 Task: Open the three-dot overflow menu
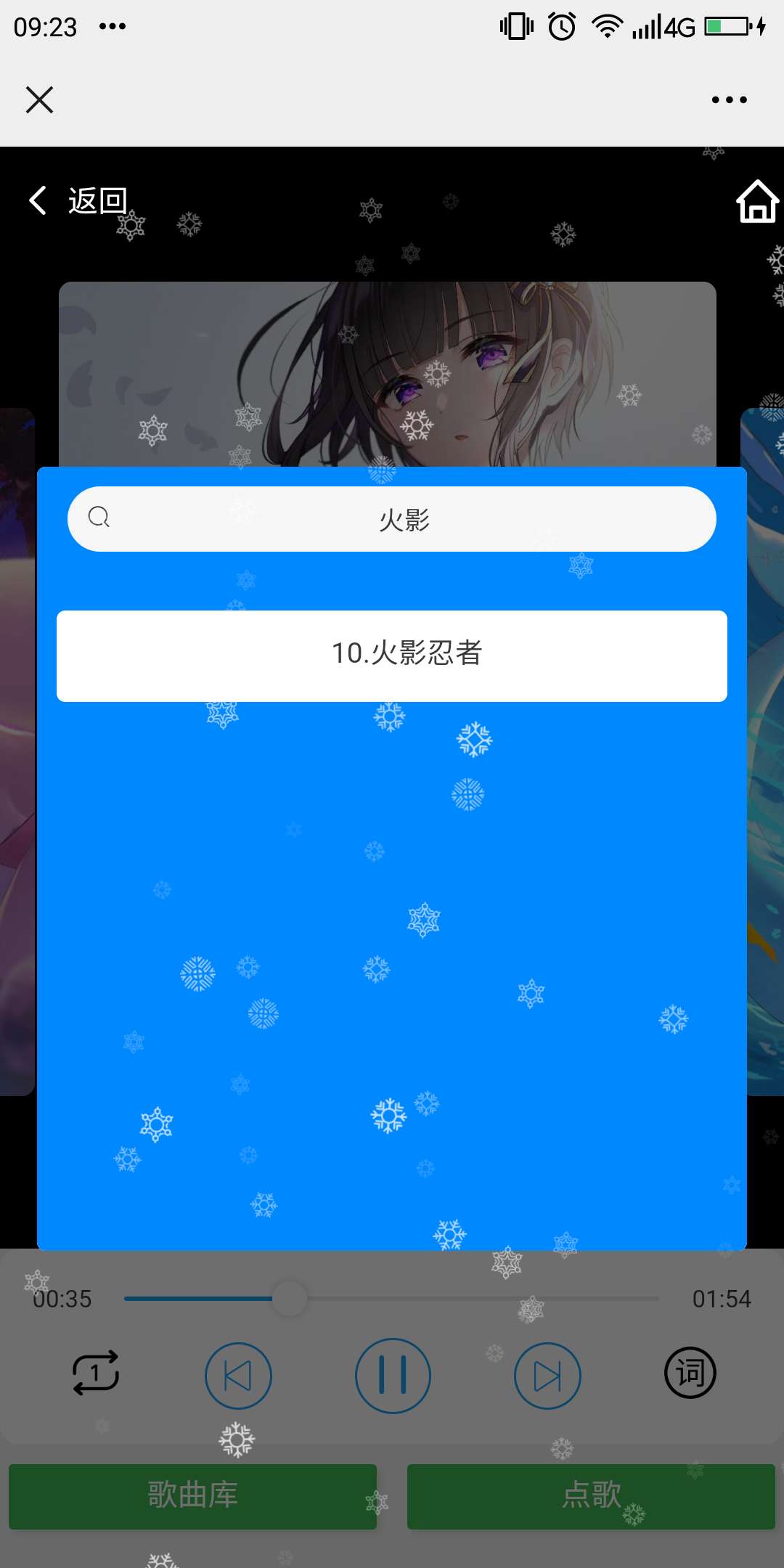point(729,99)
